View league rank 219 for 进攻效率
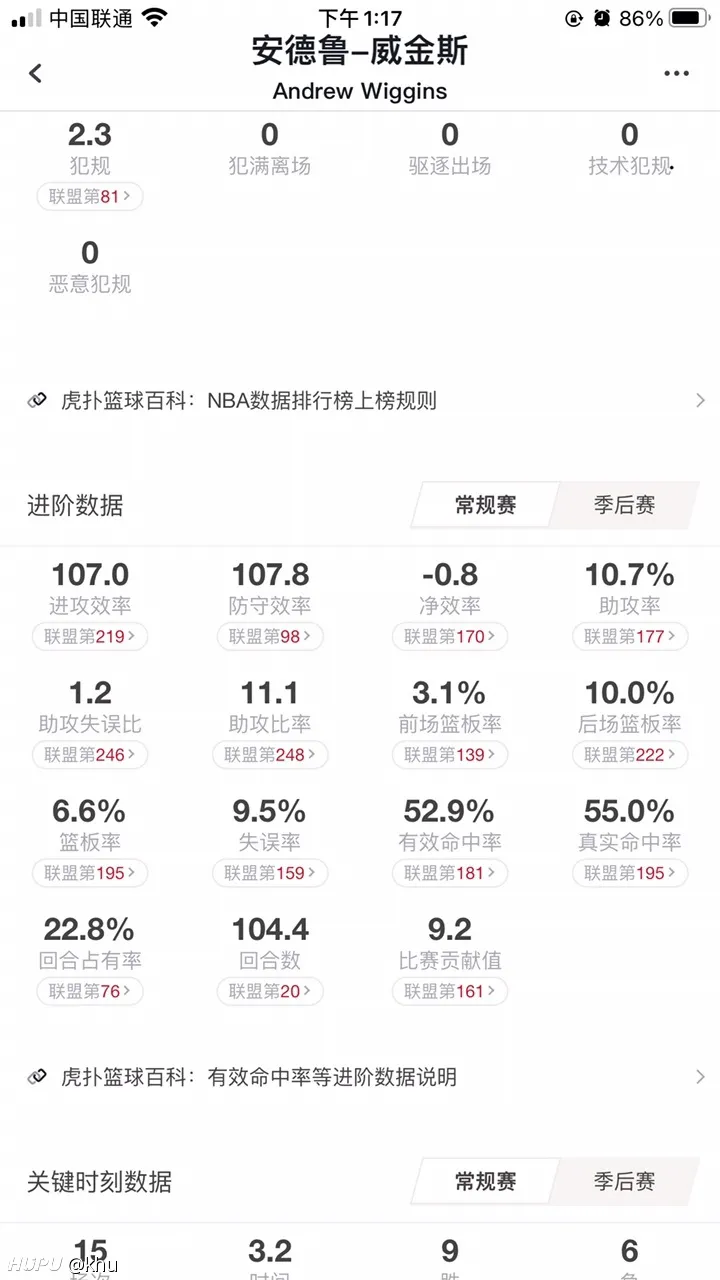 [x=90, y=636]
